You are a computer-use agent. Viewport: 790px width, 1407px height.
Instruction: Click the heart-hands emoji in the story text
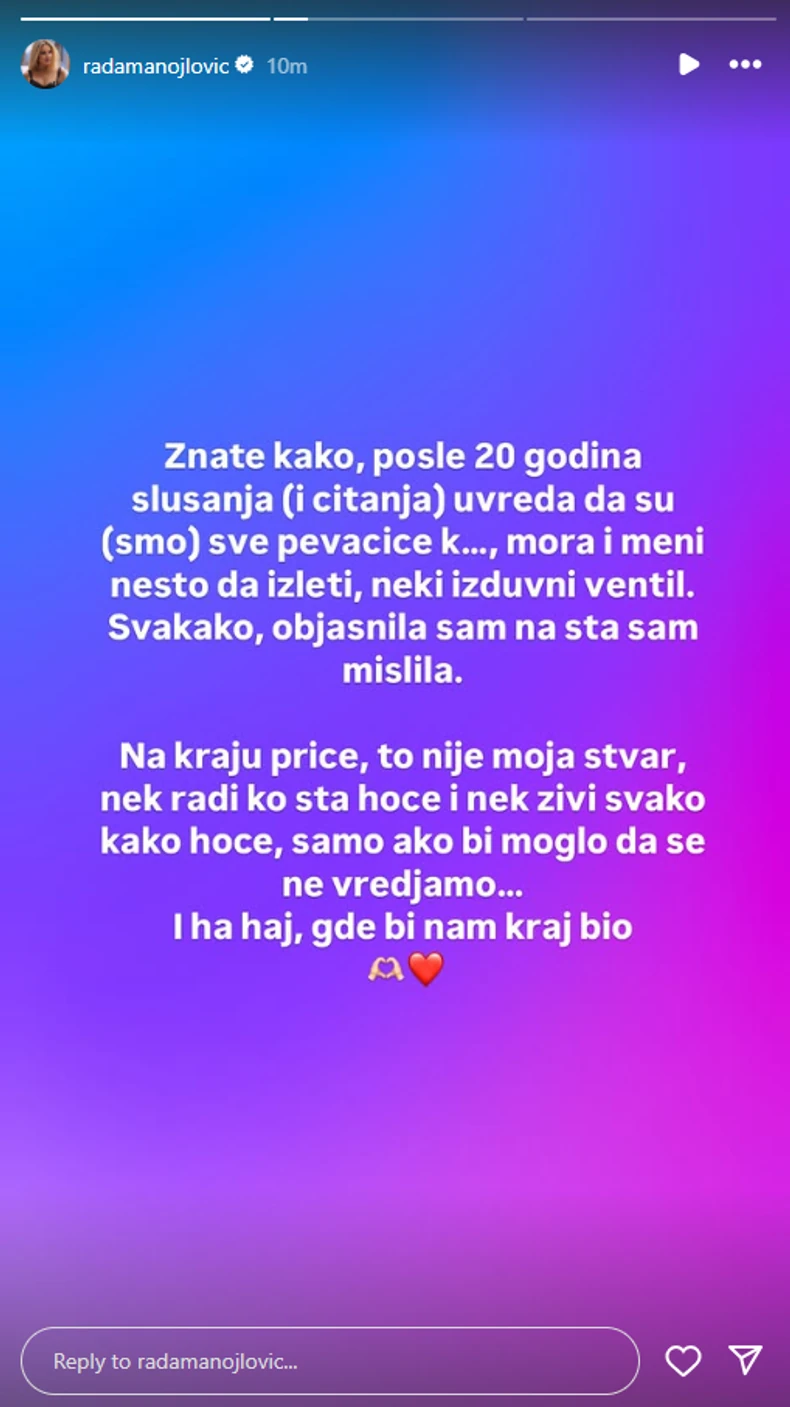(389, 967)
